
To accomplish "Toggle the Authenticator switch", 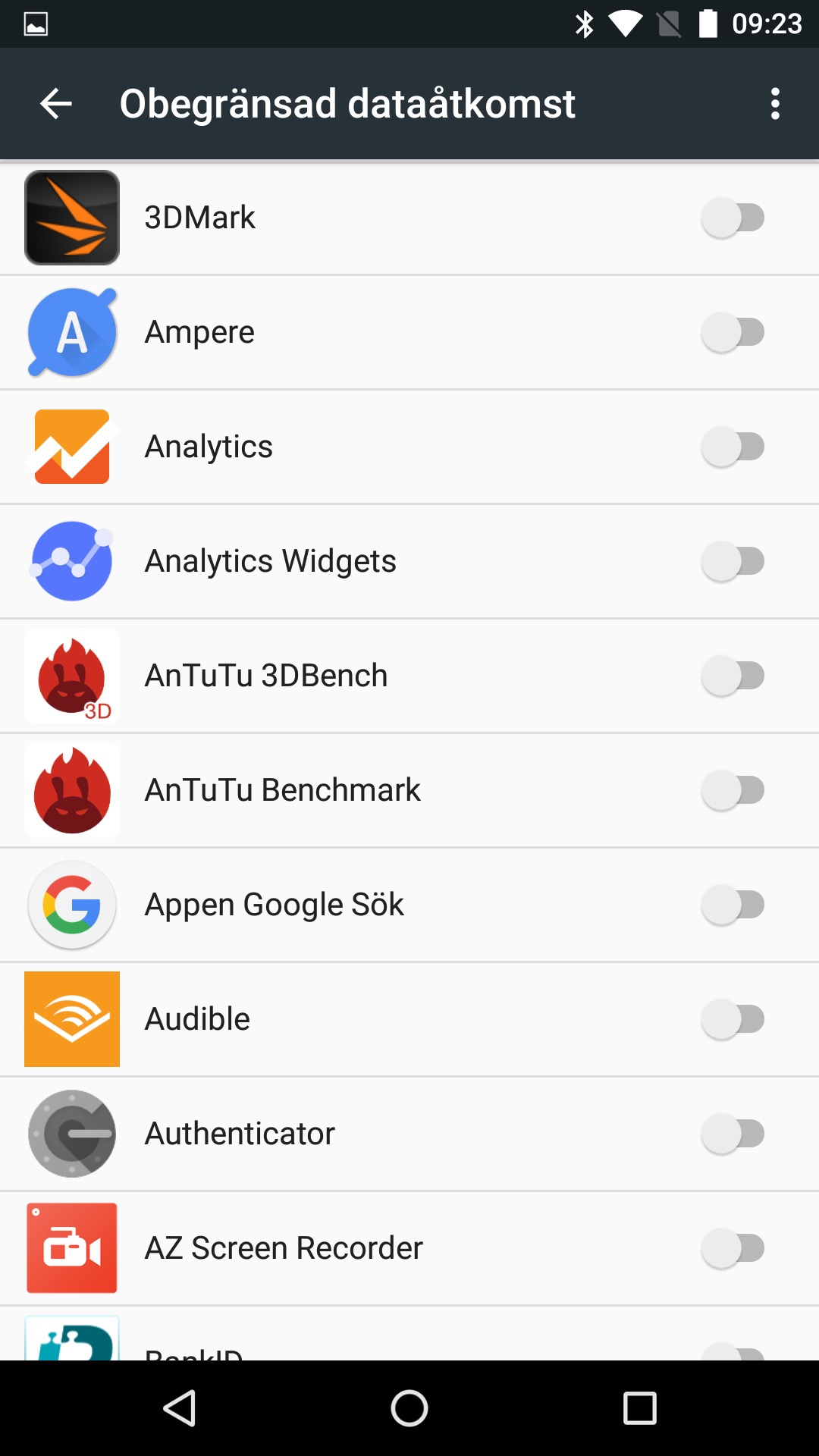I will point(733,1134).
